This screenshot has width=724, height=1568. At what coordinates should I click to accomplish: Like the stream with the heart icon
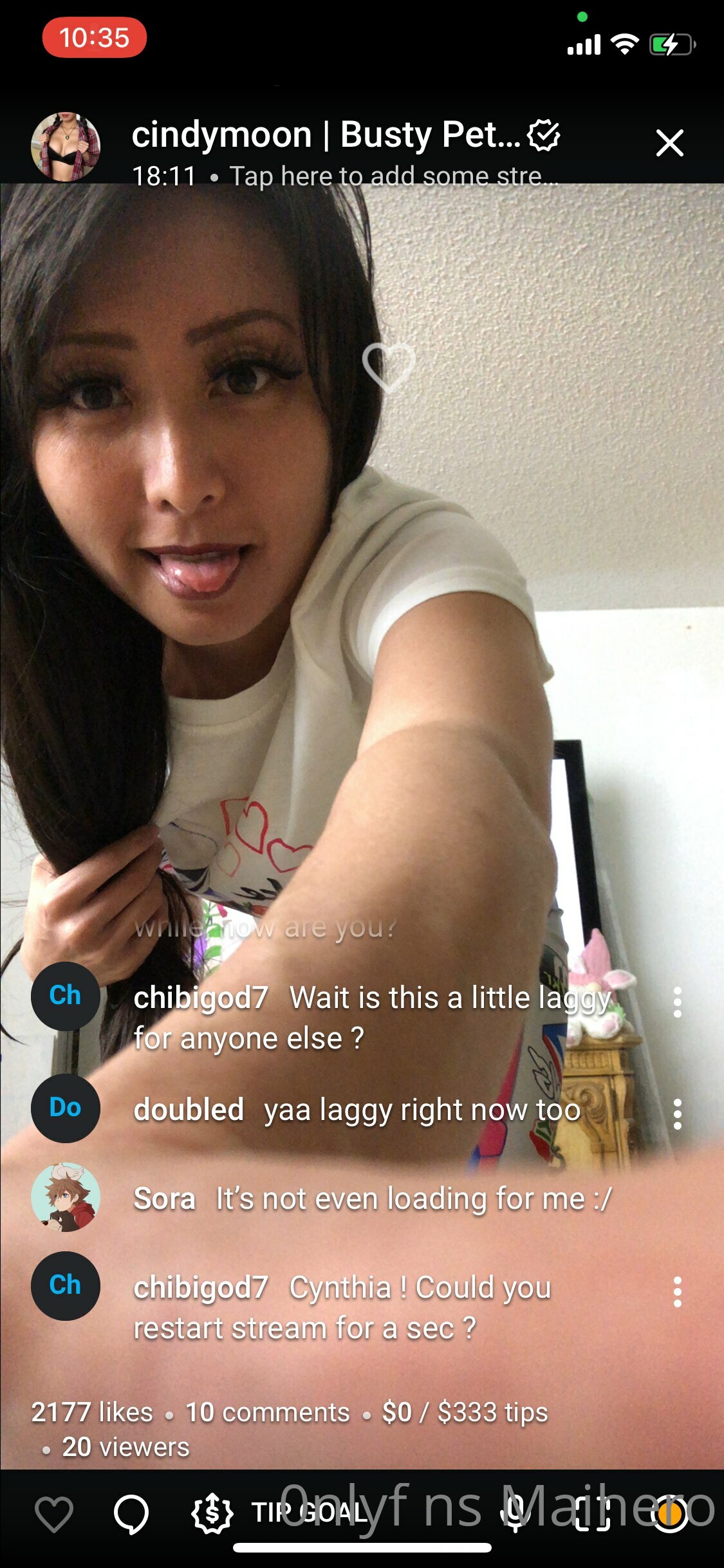[x=54, y=1514]
